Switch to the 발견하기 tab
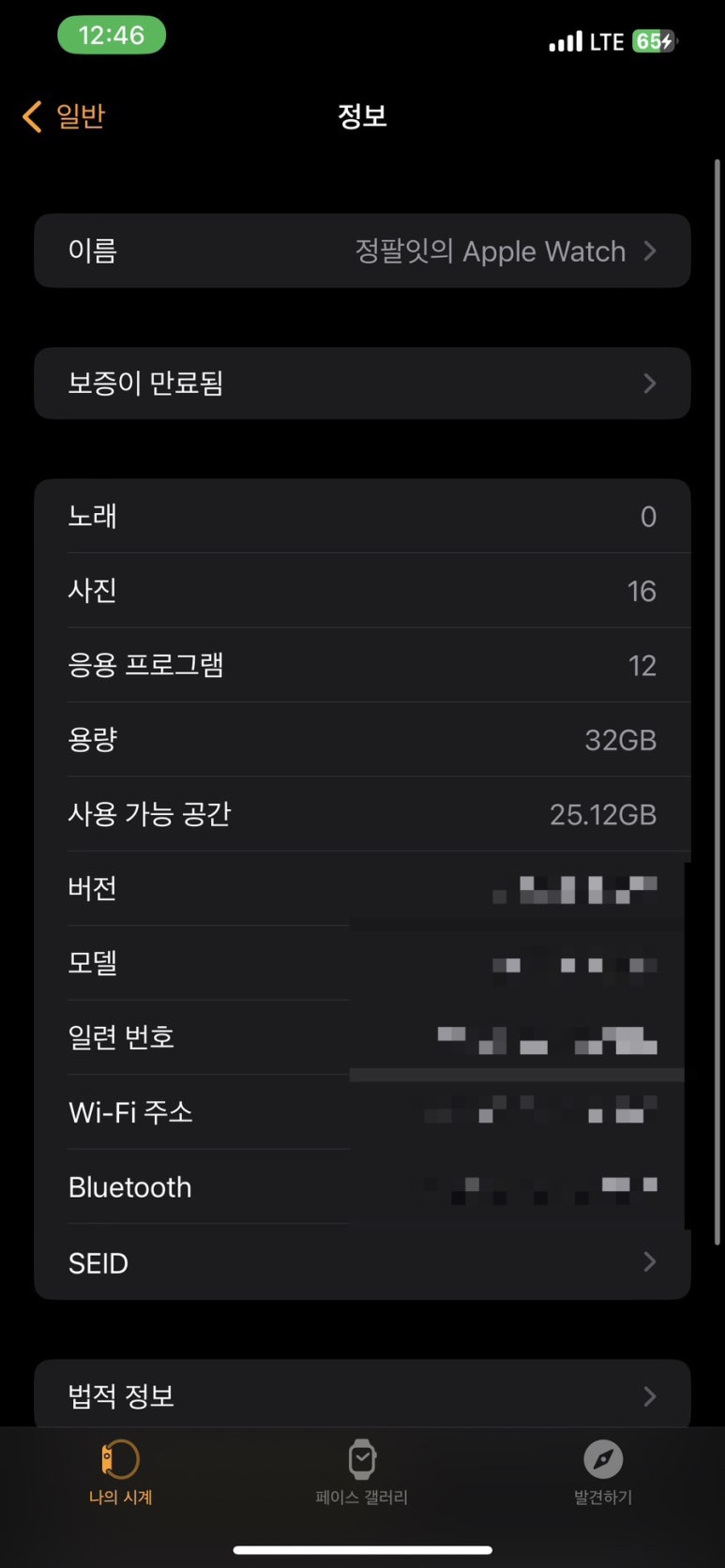725x1568 pixels. 603,1472
